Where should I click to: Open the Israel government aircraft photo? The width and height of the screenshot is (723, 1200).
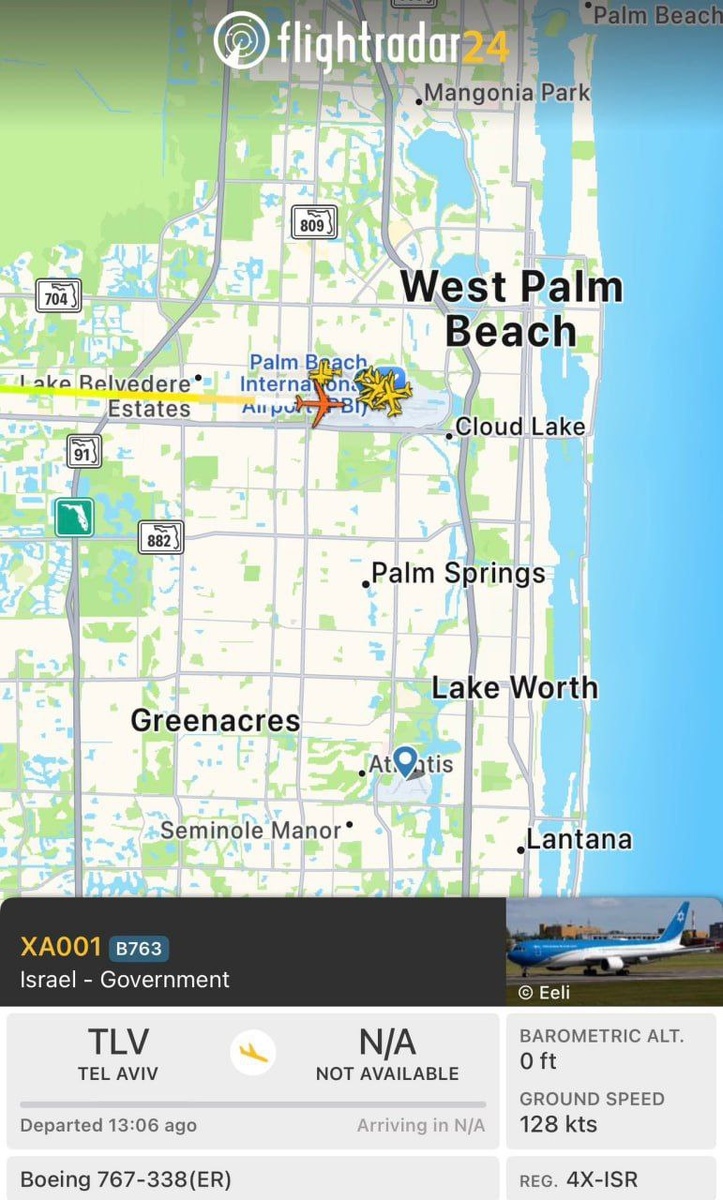(614, 951)
